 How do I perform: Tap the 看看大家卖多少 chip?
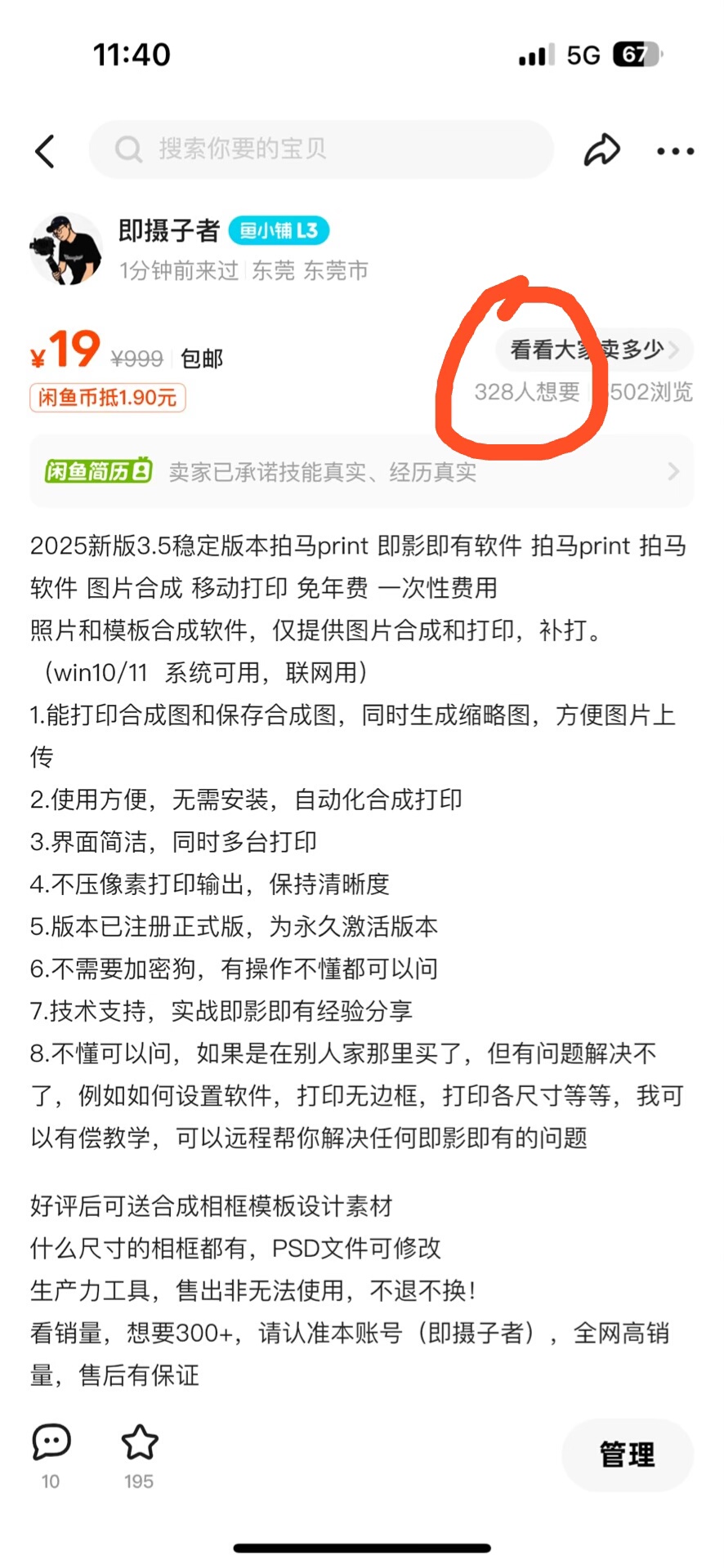pyautogui.click(x=594, y=350)
